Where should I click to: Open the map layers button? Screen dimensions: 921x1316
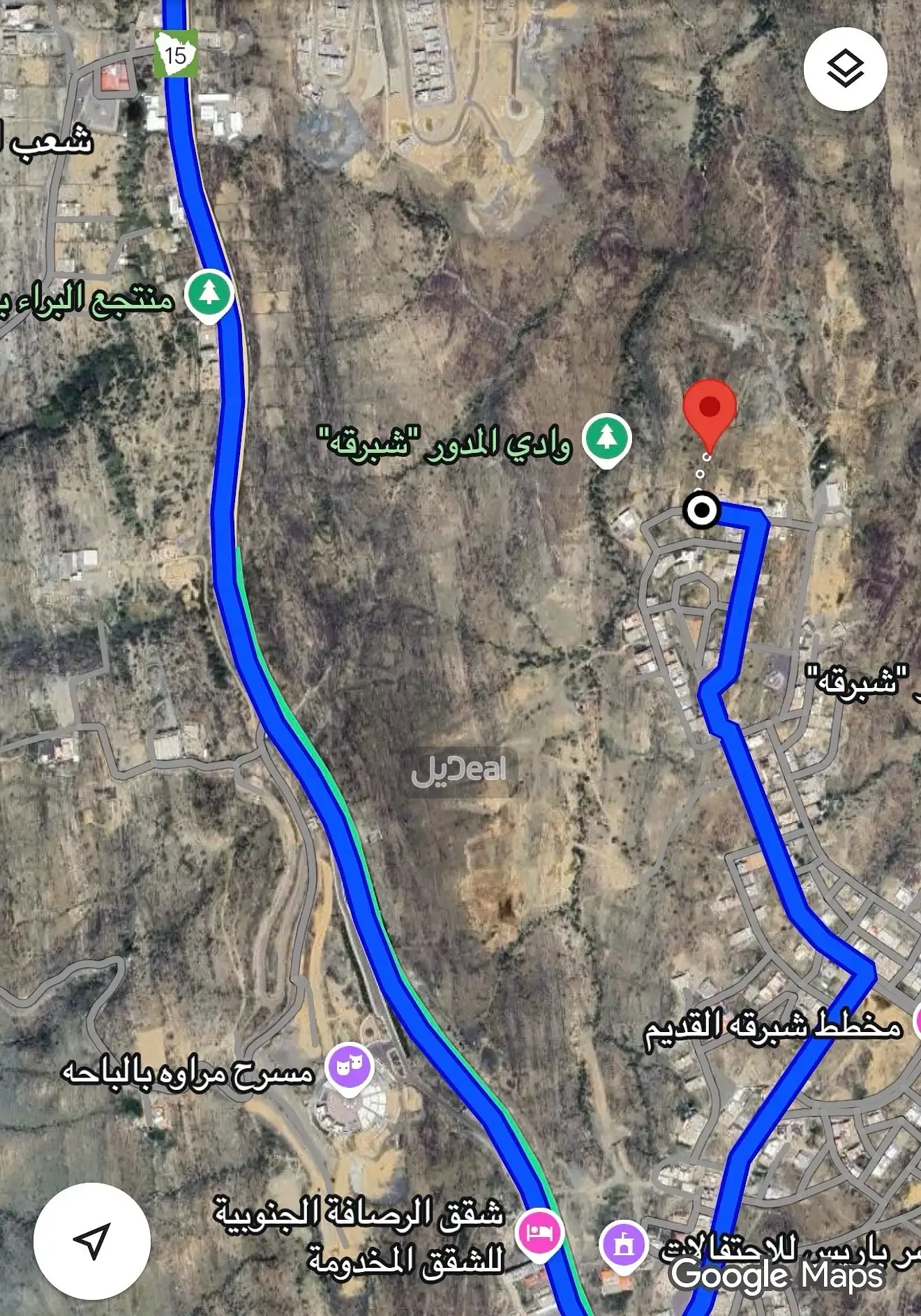tap(845, 69)
